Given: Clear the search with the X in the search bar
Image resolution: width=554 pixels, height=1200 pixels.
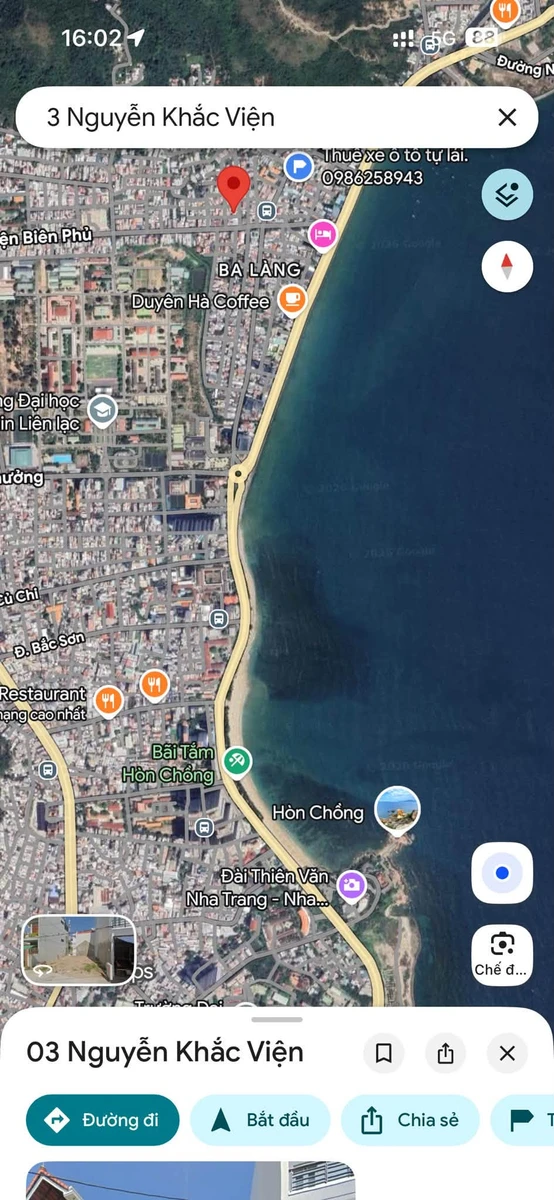Looking at the screenshot, I should coord(507,118).
